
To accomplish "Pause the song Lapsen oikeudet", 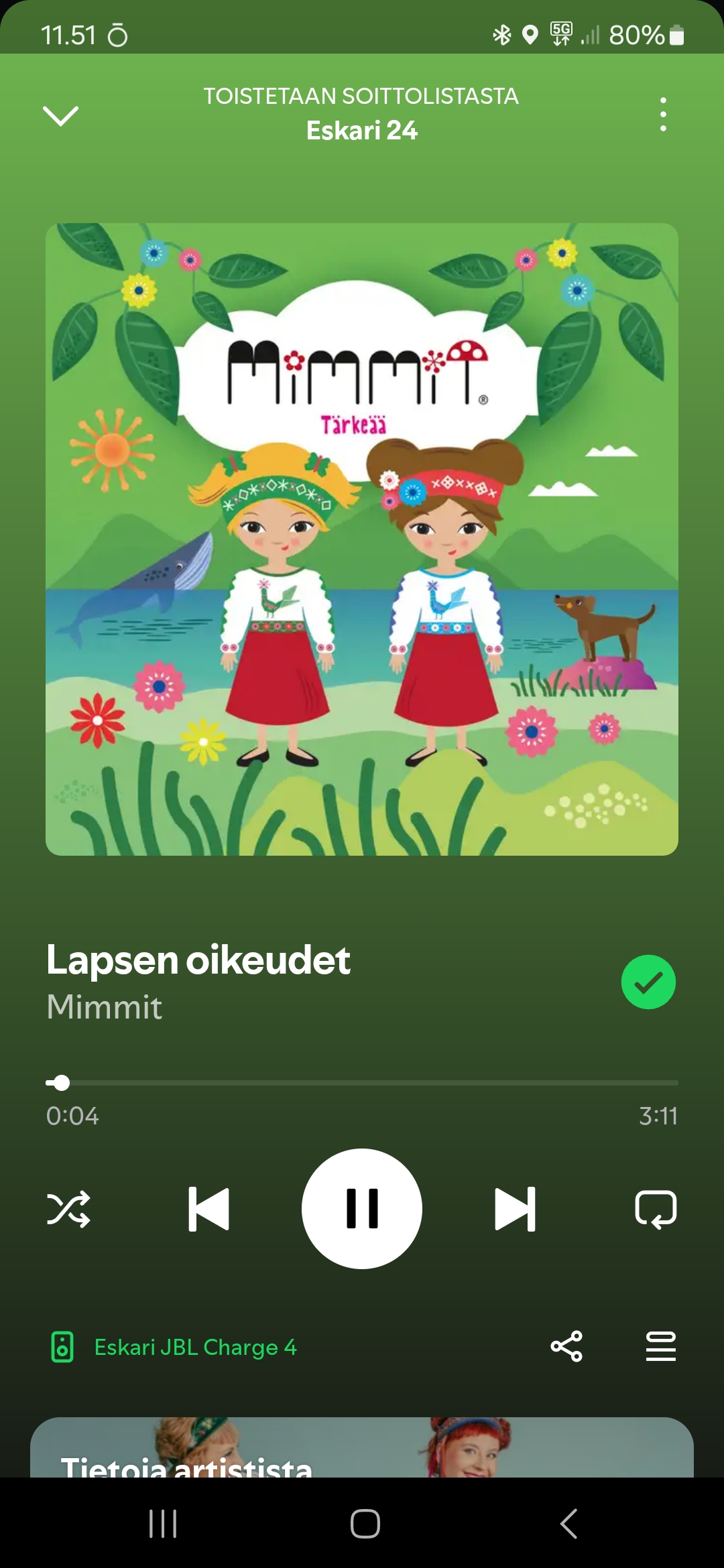I will [x=362, y=1209].
